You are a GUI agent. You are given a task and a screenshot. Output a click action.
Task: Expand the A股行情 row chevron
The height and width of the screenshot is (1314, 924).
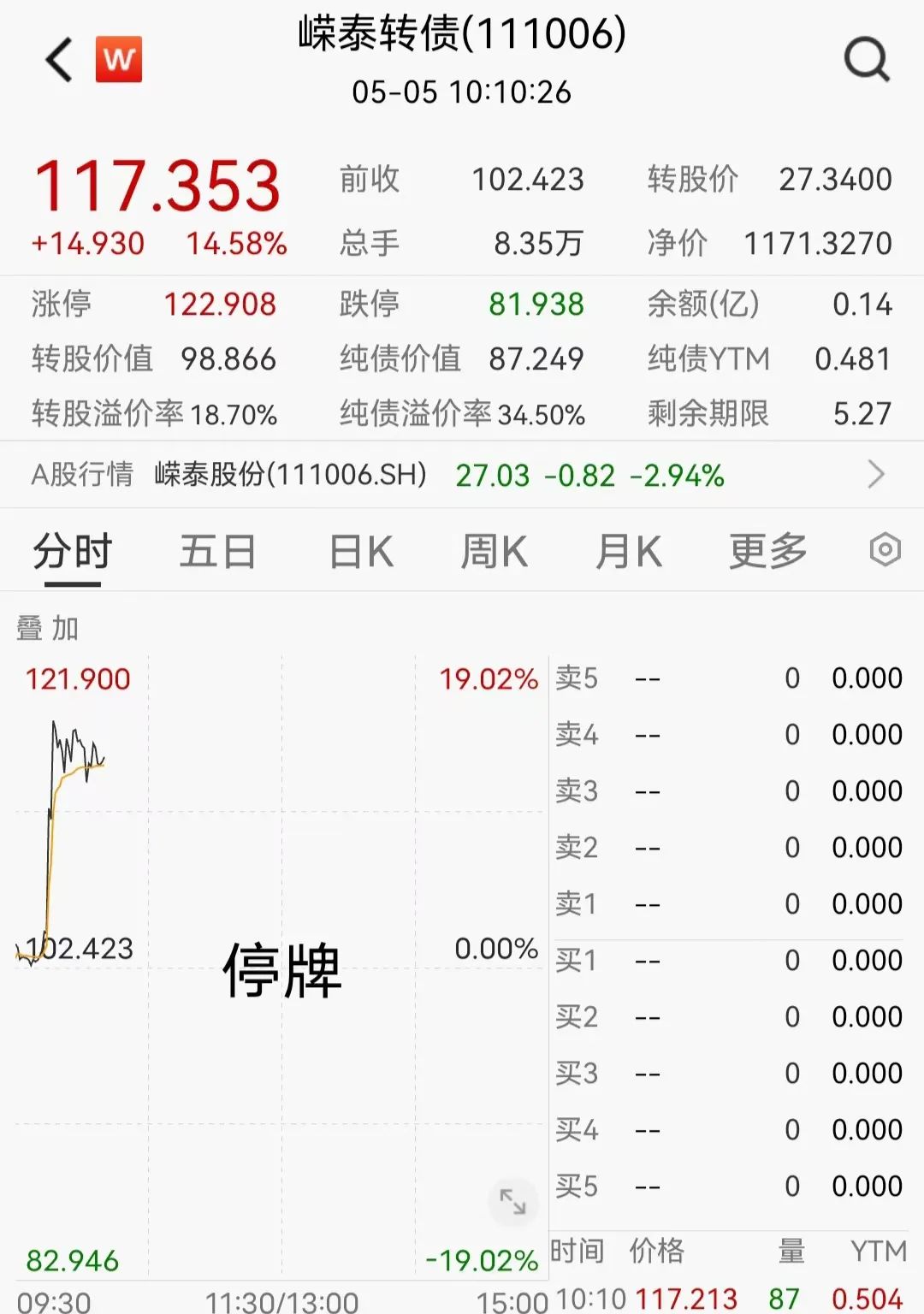tap(874, 475)
